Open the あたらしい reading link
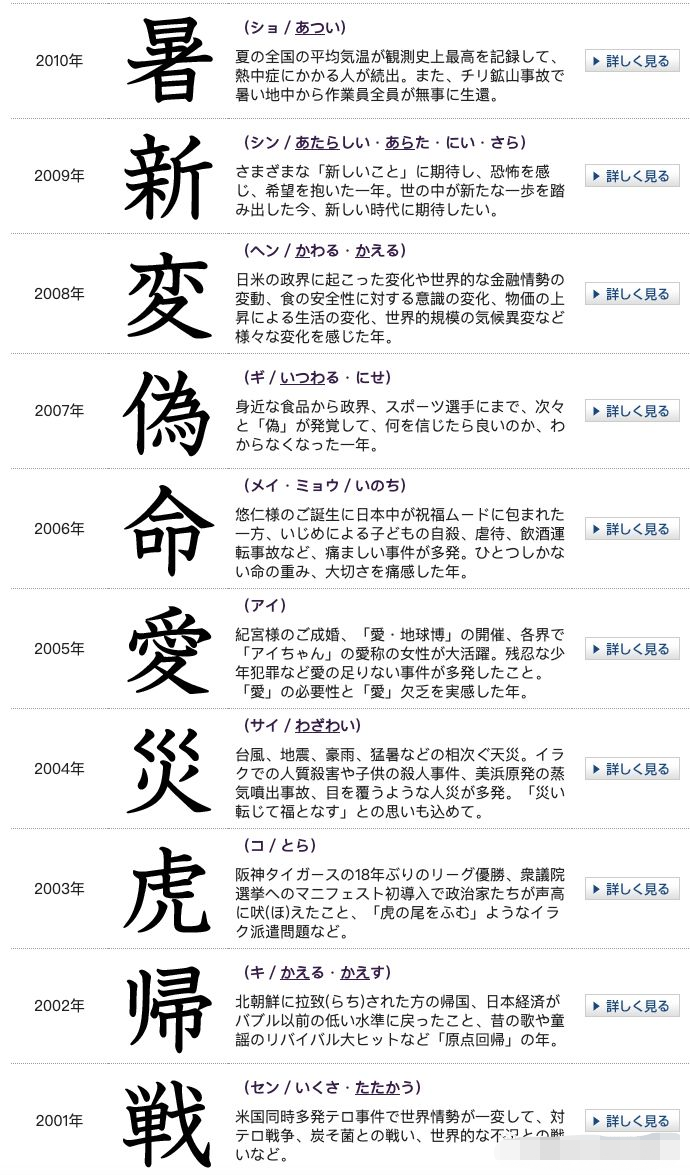Screen dimensions: 690x1175 click(x=332, y=142)
